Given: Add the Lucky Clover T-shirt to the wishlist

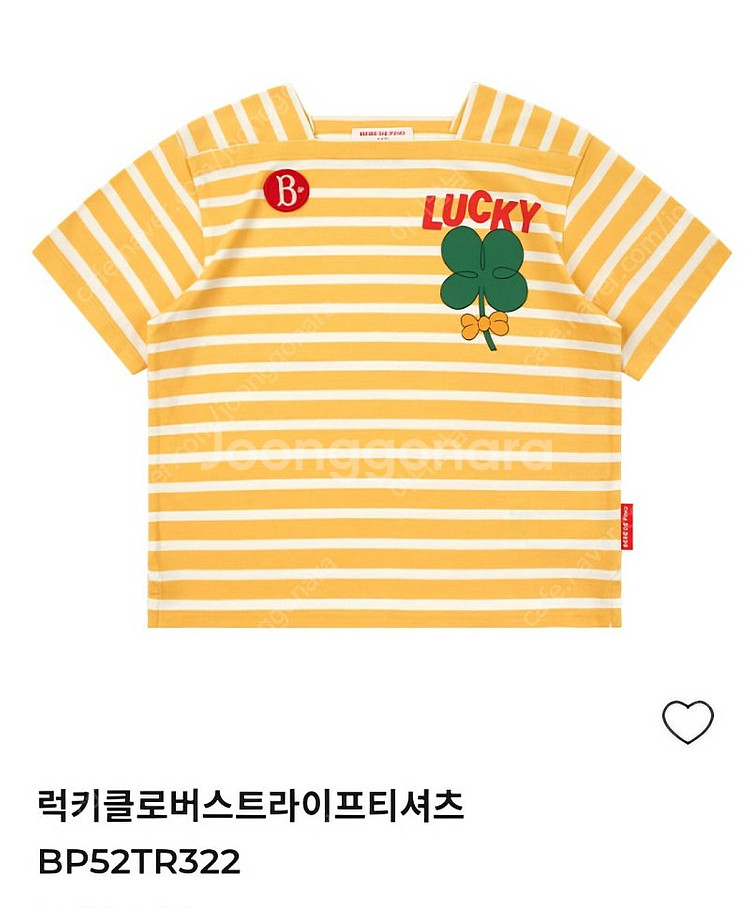Looking at the screenshot, I should 688,721.
